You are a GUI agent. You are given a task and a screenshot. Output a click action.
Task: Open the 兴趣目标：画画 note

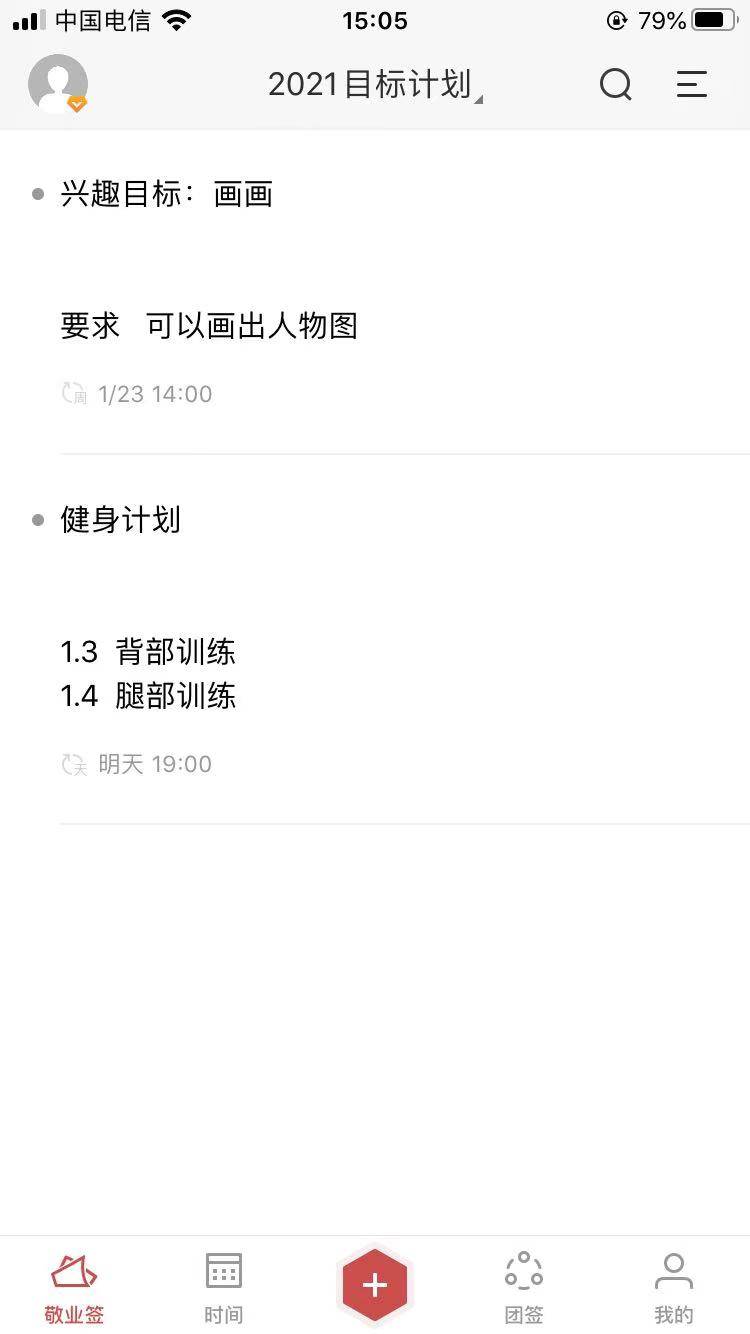(390, 292)
